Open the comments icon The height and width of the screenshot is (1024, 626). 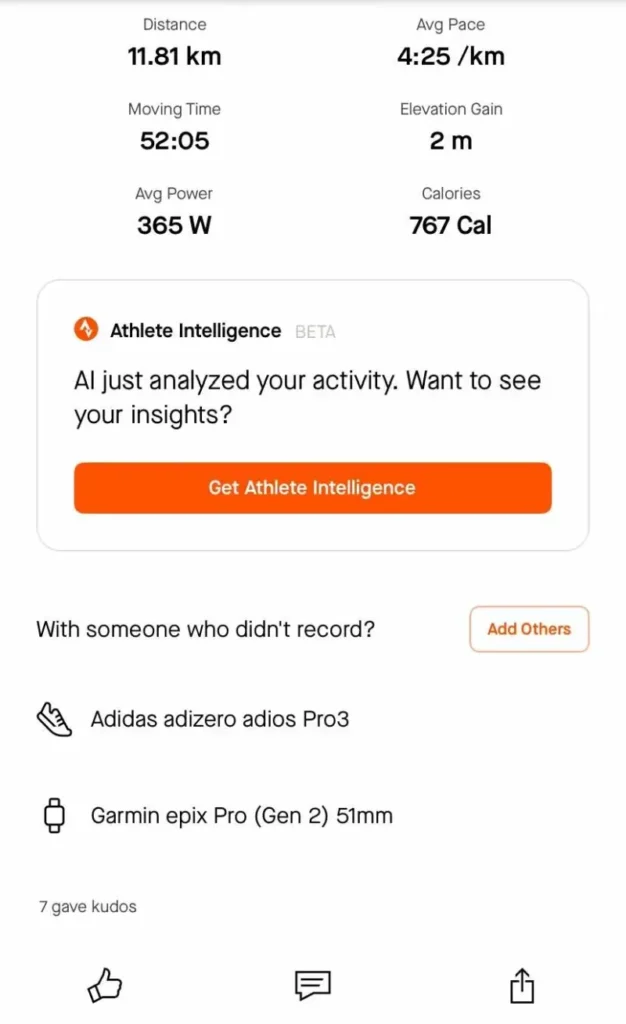click(313, 986)
